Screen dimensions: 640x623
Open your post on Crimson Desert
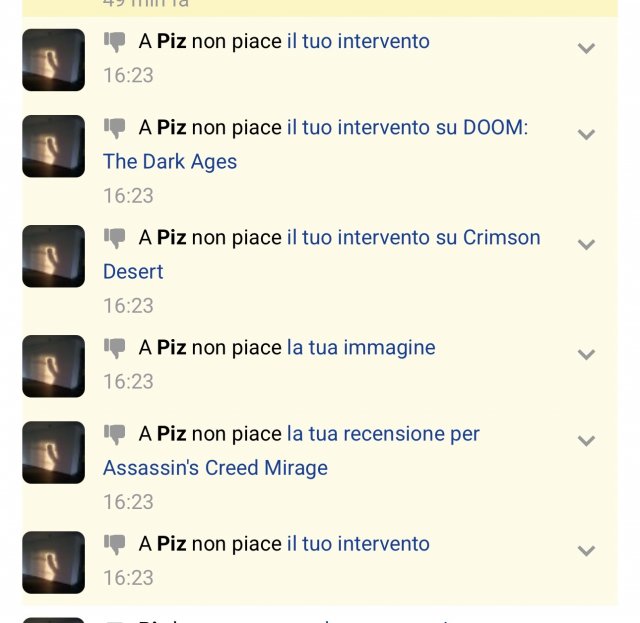pyautogui.click(x=413, y=238)
